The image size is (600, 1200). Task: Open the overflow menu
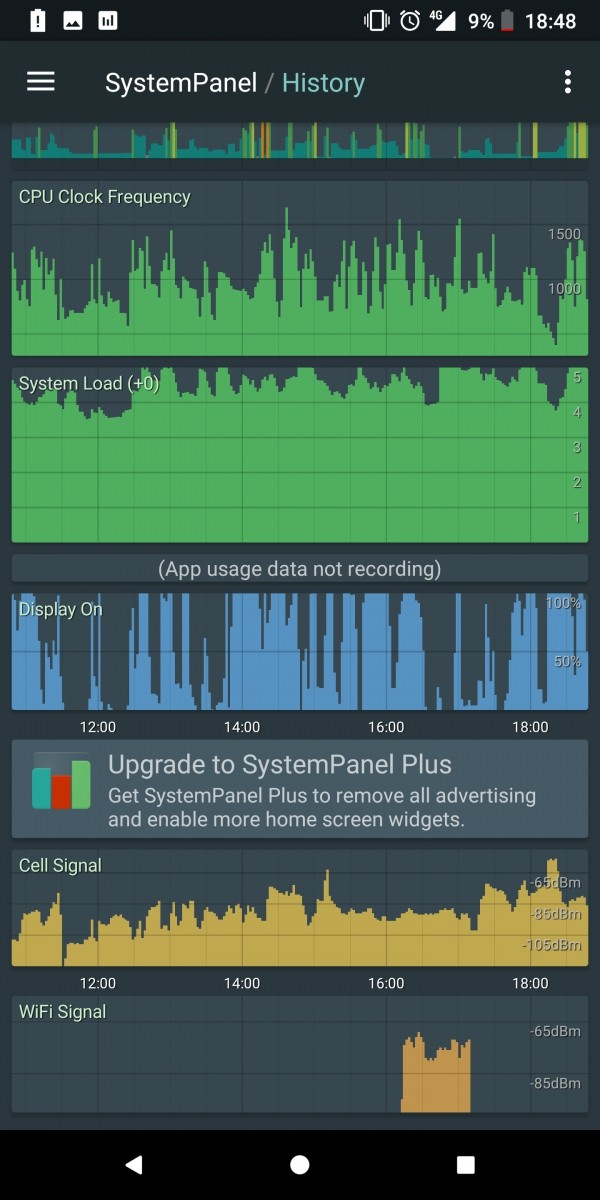[x=567, y=82]
